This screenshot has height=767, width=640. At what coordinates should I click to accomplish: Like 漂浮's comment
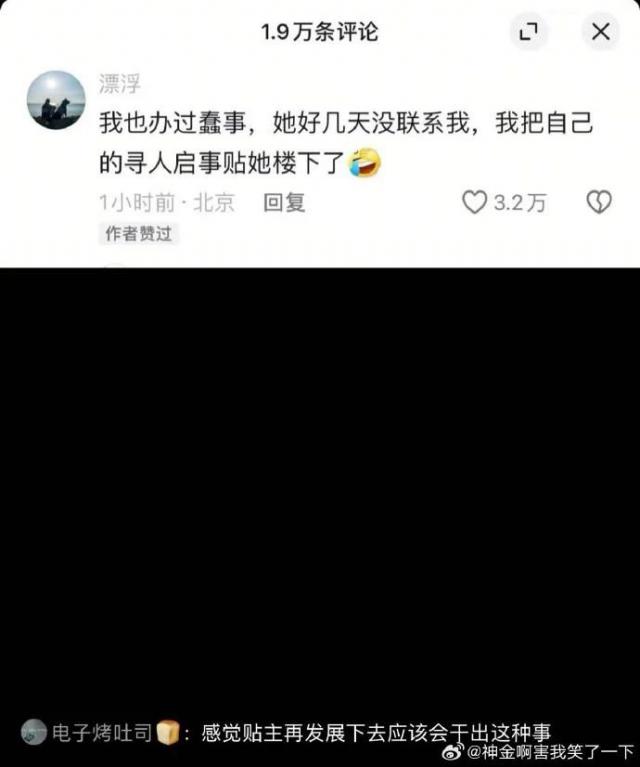[x=474, y=202]
